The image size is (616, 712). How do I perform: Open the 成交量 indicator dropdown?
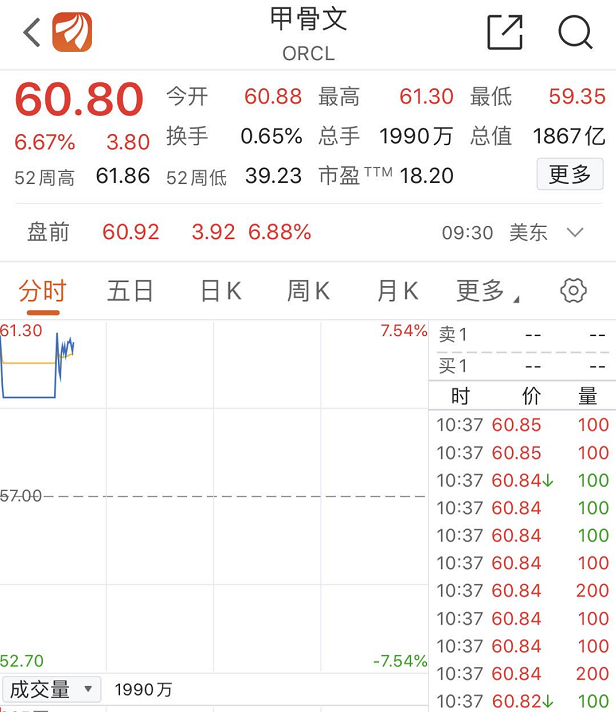coord(51,689)
